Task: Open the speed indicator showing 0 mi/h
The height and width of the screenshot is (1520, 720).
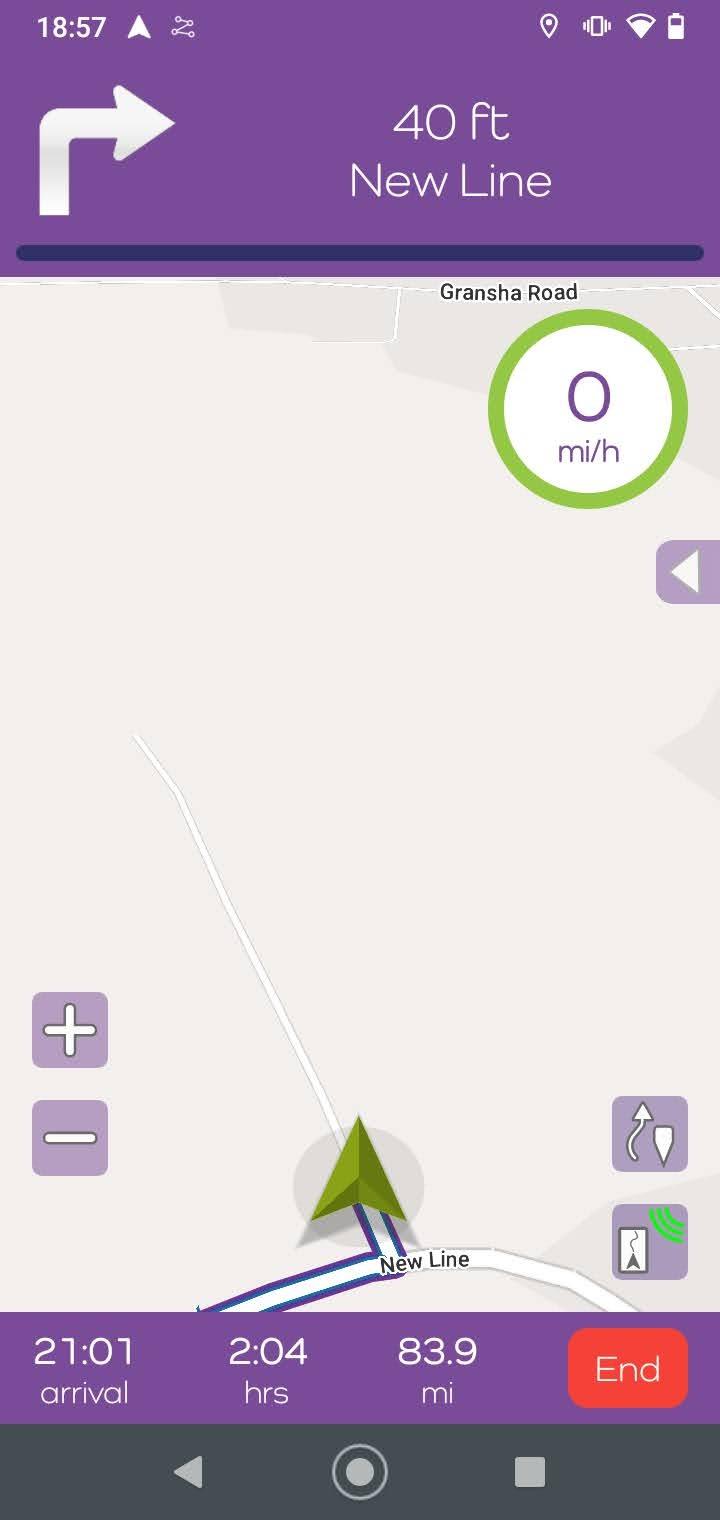Action: tap(588, 409)
